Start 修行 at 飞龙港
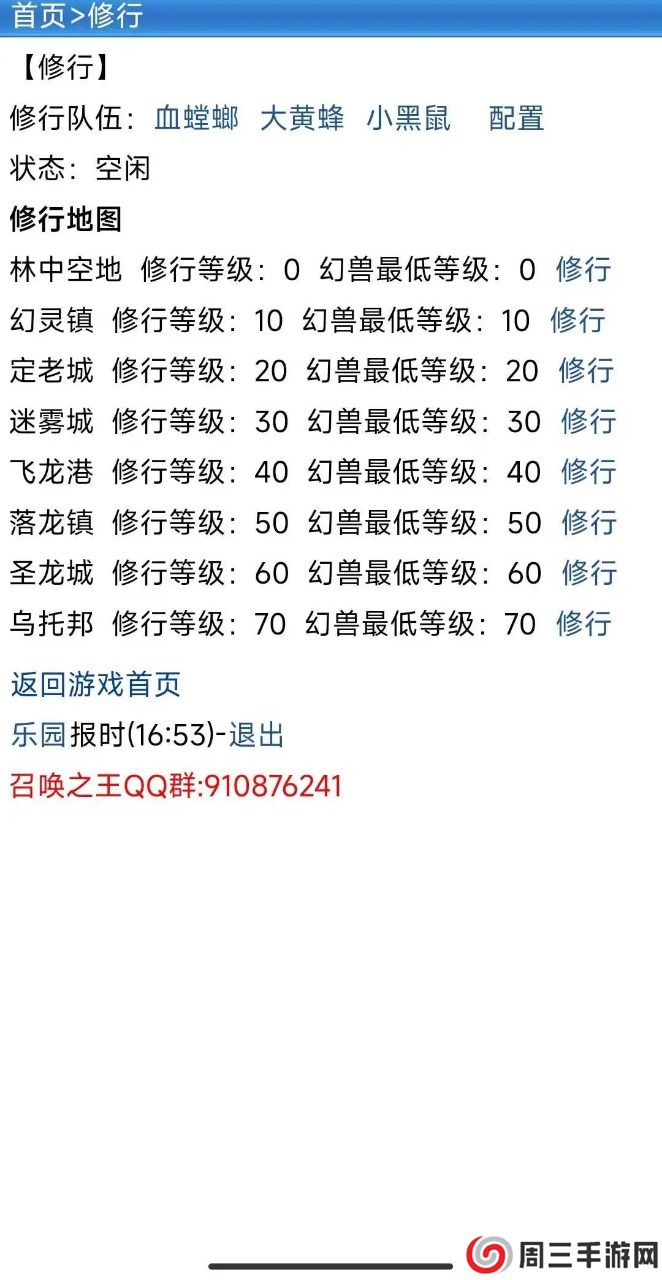The image size is (662, 1280). (x=588, y=472)
